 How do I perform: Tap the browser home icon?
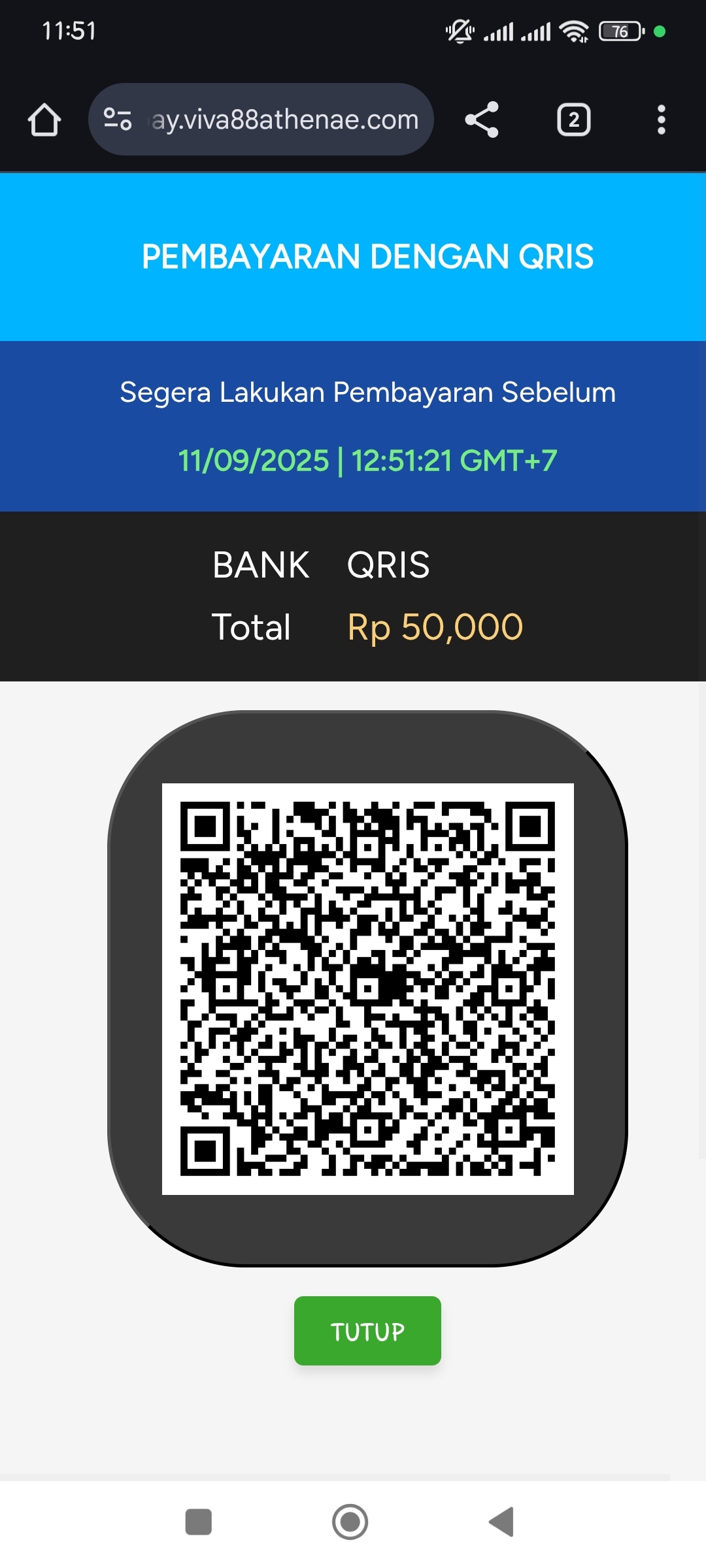44,120
